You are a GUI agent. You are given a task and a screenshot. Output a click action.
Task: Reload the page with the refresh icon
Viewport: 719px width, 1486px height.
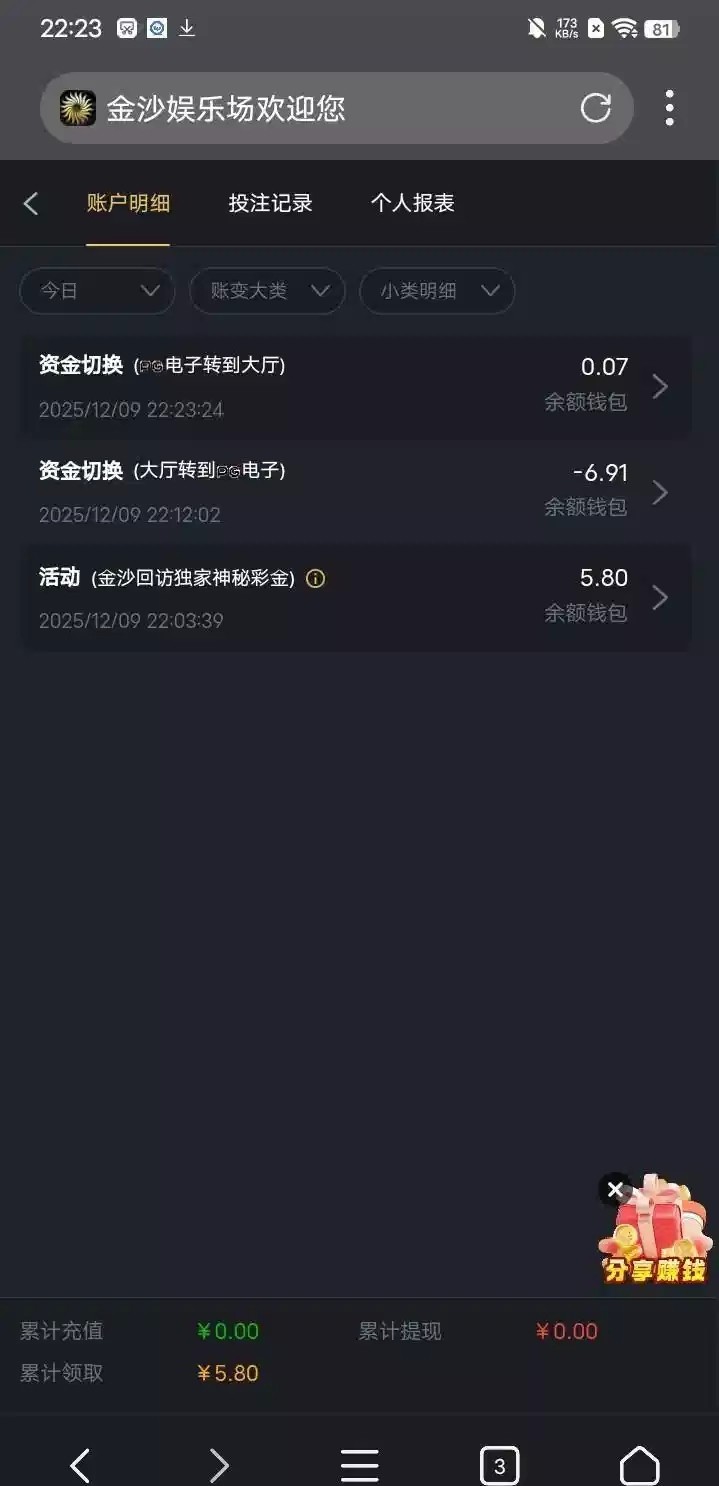595,108
